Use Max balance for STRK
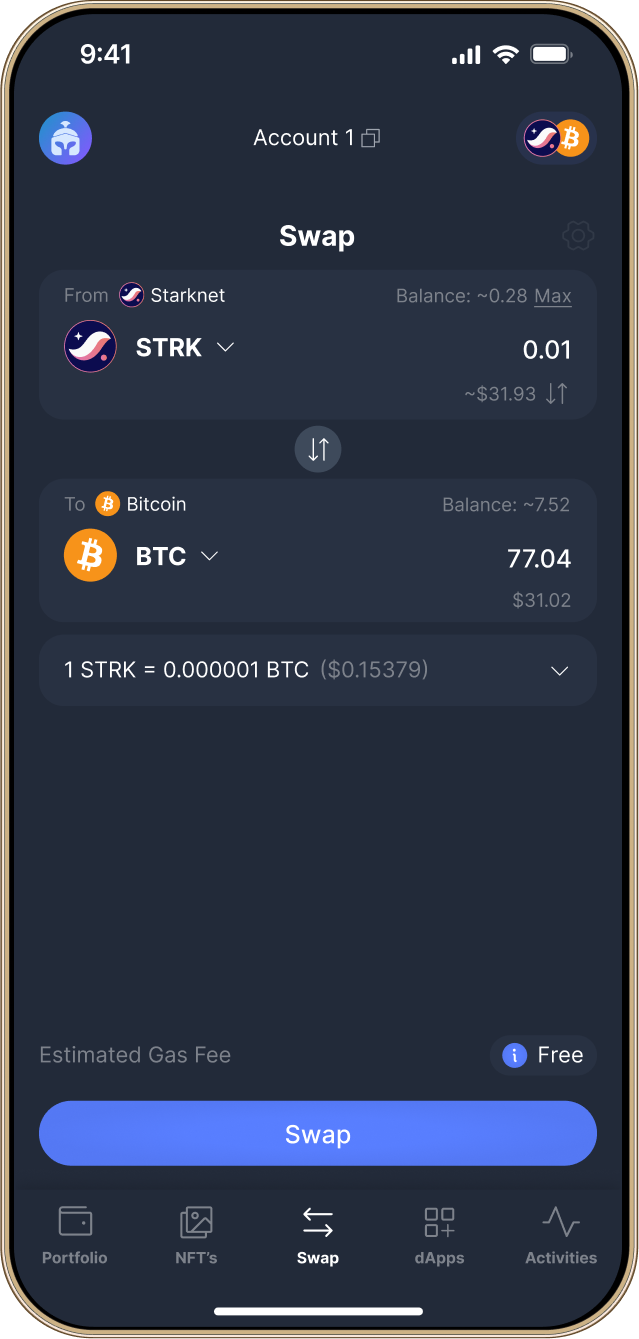The image size is (639, 1339). pyautogui.click(x=553, y=296)
